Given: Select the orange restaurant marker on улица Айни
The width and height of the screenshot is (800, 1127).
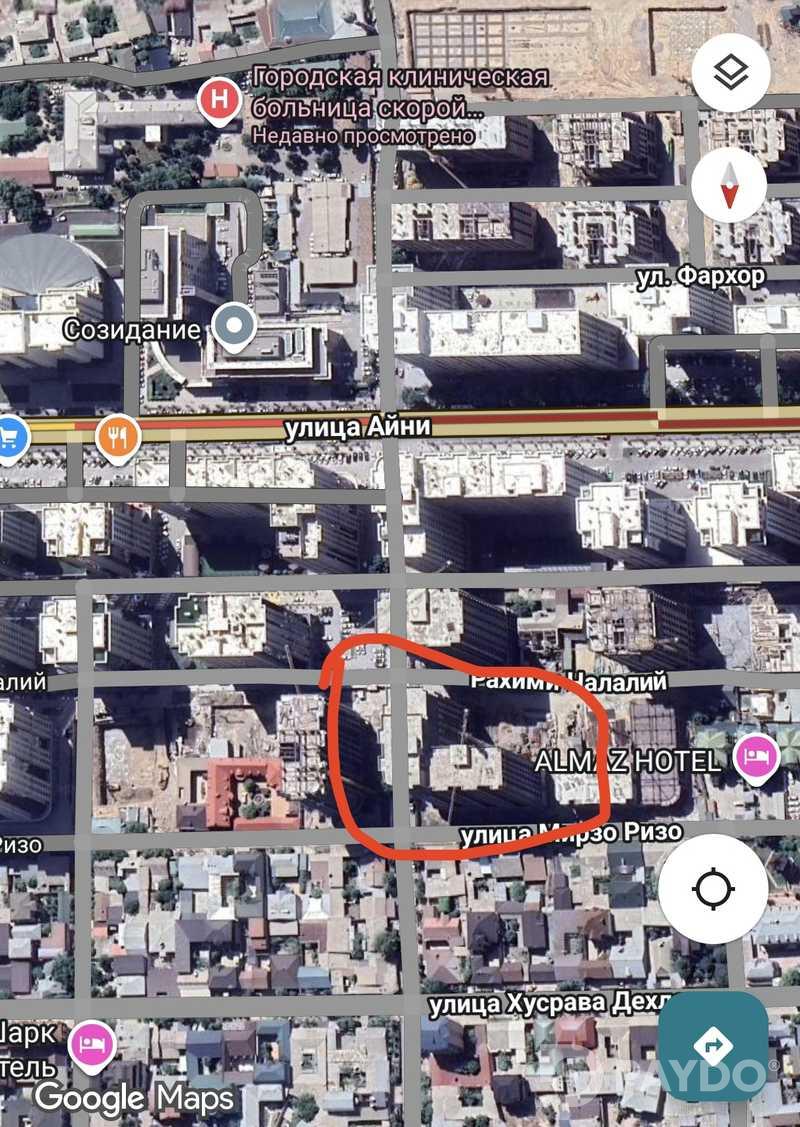Looking at the screenshot, I should (118, 435).
